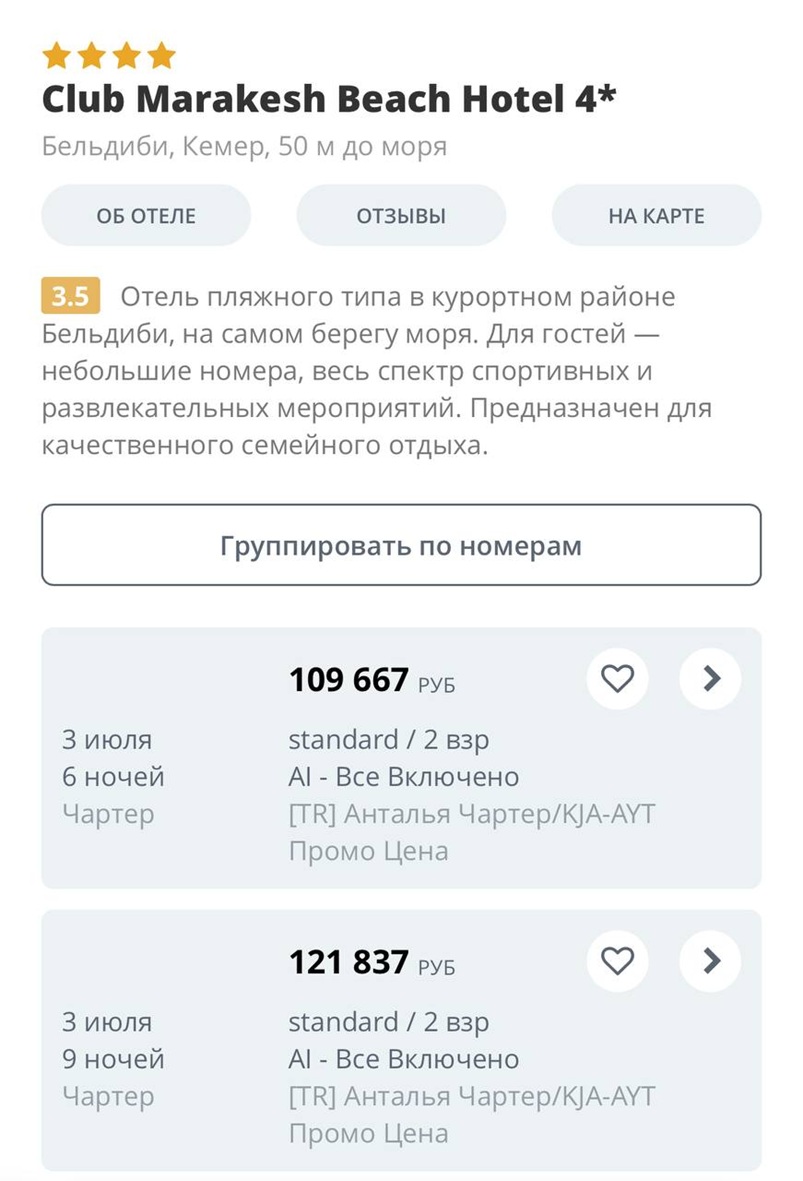Screen dimensions: 803x1181
Task: View the hotel «На карте»
Action: click(x=656, y=216)
